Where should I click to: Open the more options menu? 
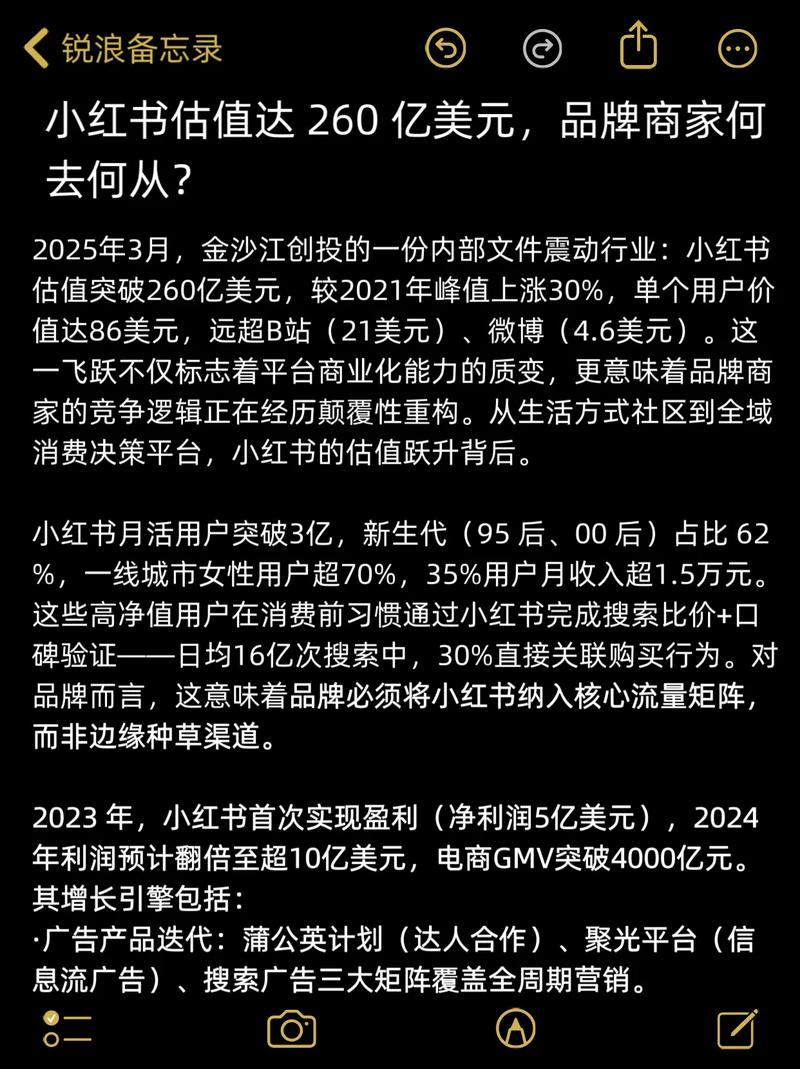tap(738, 48)
